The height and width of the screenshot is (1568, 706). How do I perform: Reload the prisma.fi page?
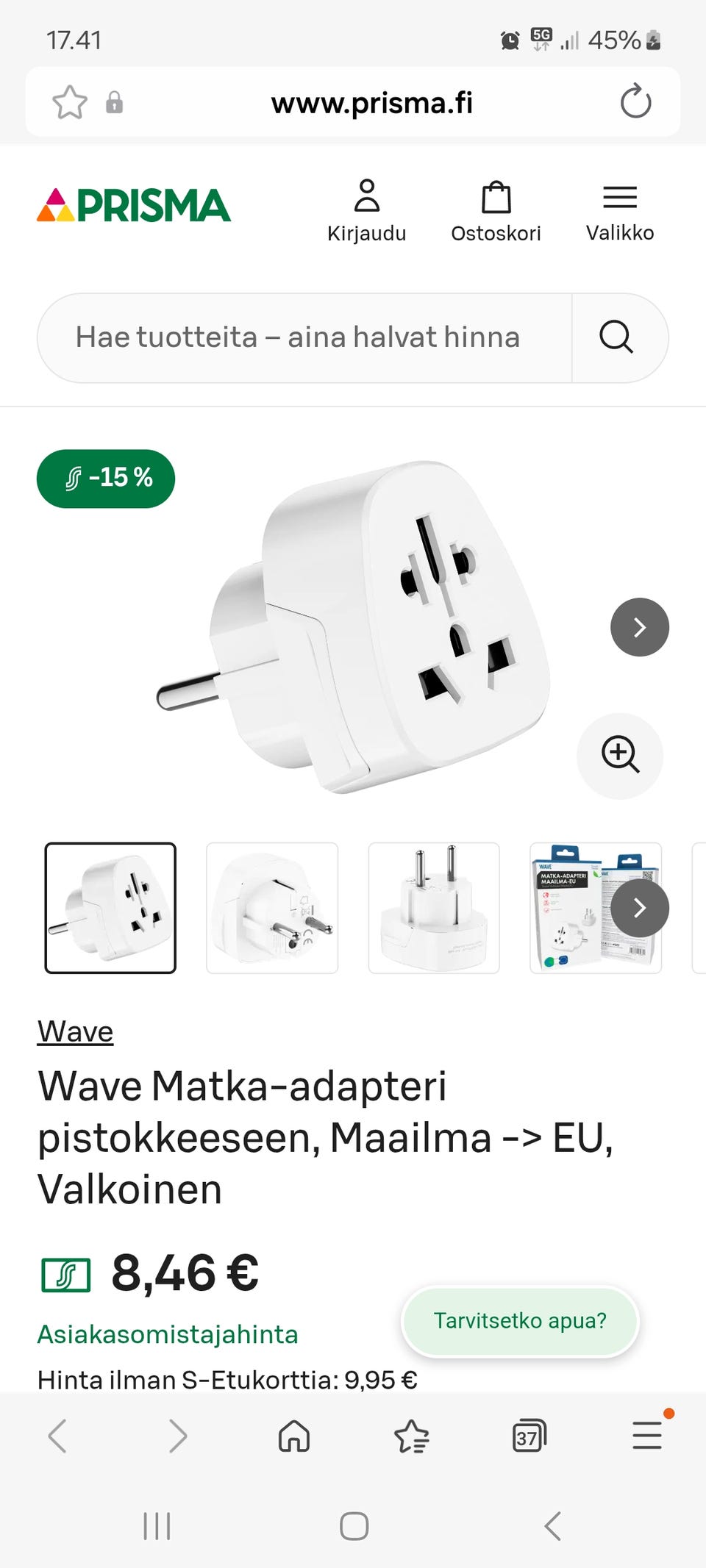(635, 101)
